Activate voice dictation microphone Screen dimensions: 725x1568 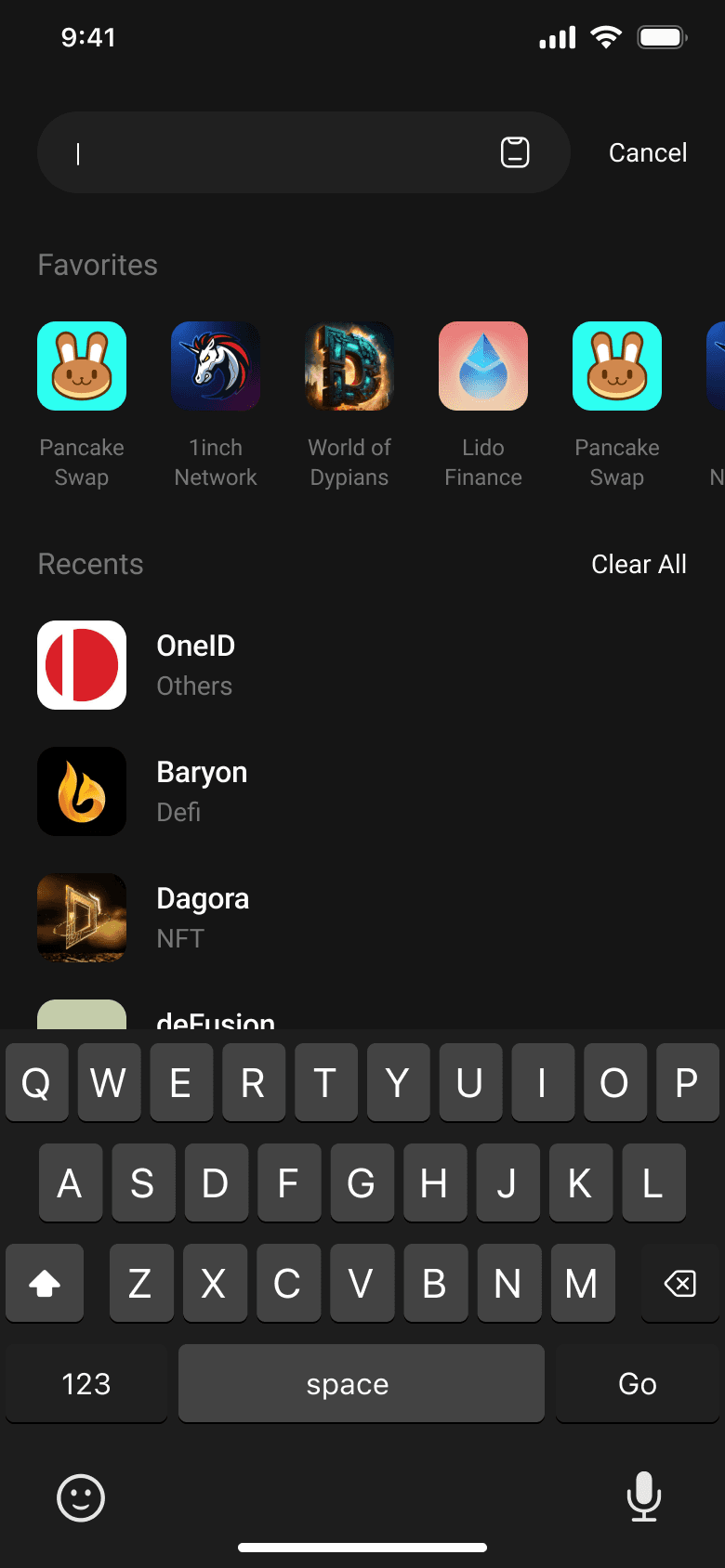(644, 1497)
